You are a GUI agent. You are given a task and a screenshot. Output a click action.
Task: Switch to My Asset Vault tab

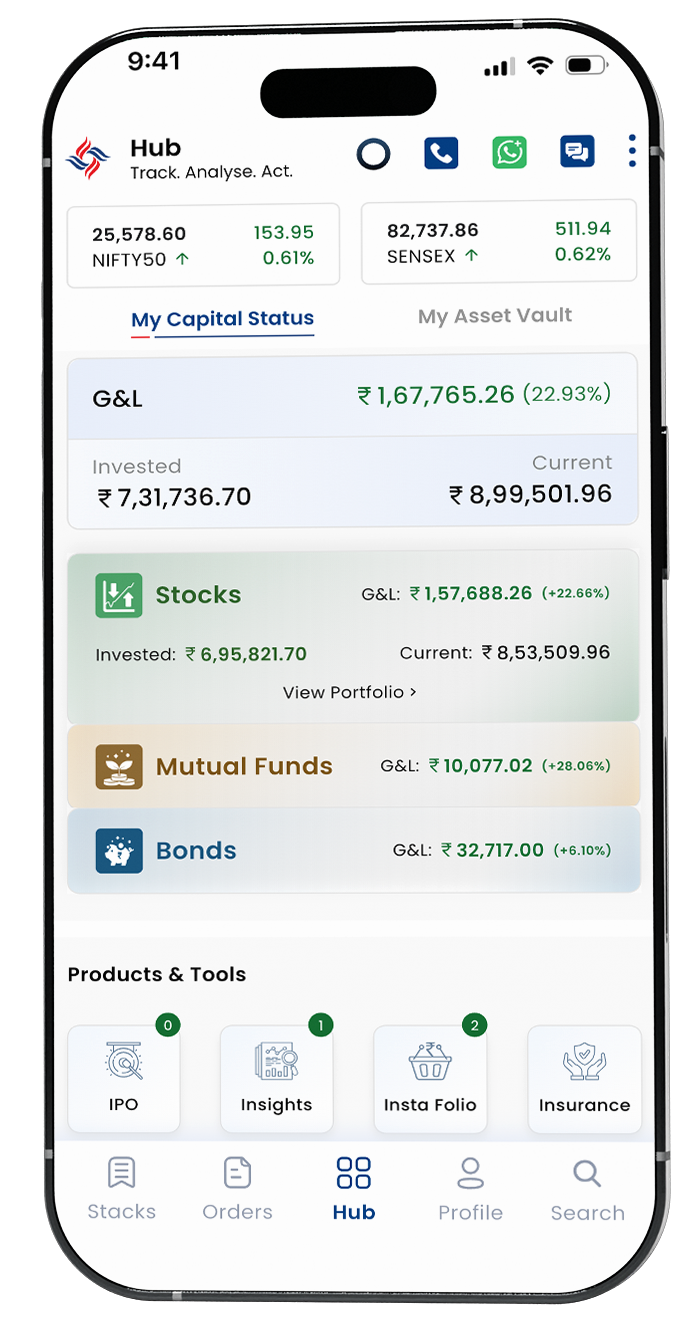click(495, 316)
